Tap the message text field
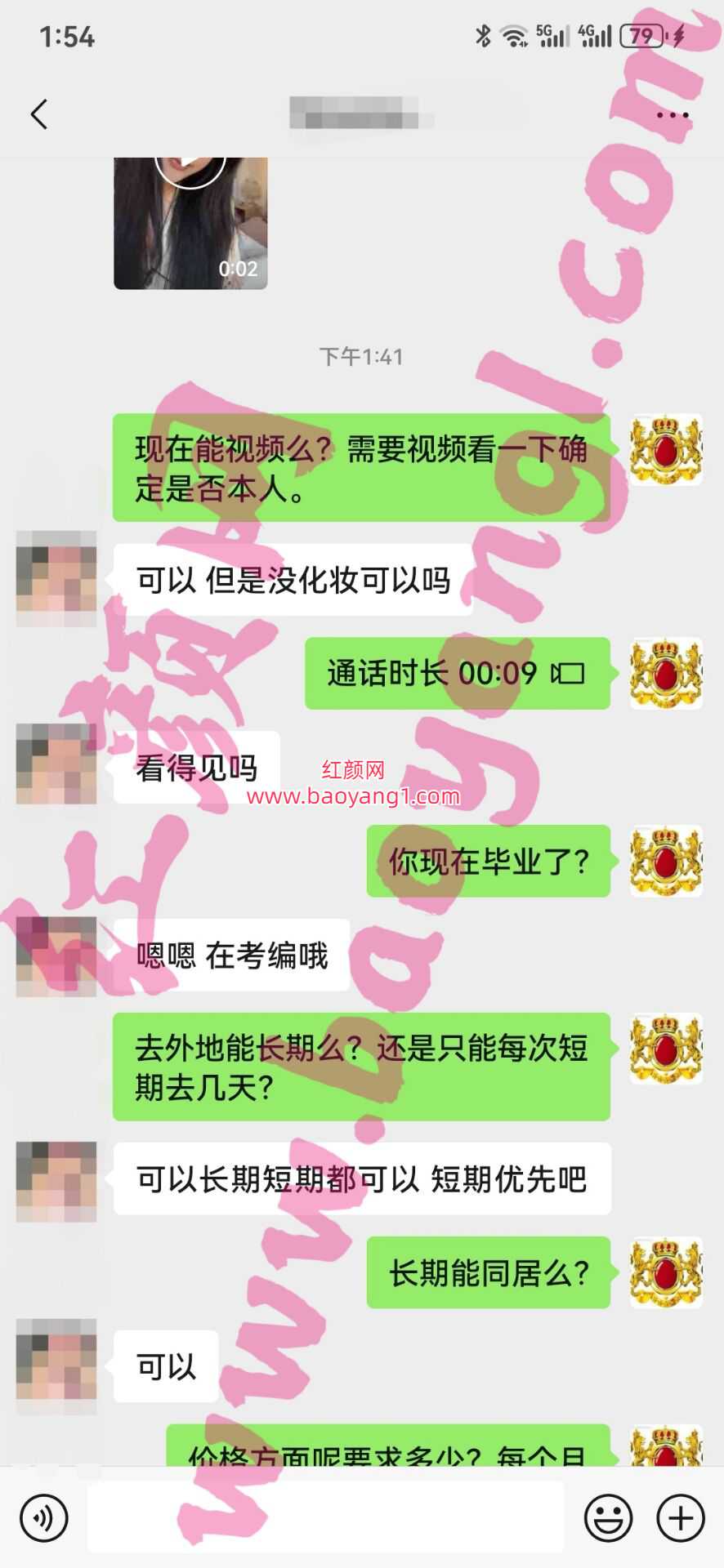Screen dimensions: 724x1568 tap(325, 1517)
